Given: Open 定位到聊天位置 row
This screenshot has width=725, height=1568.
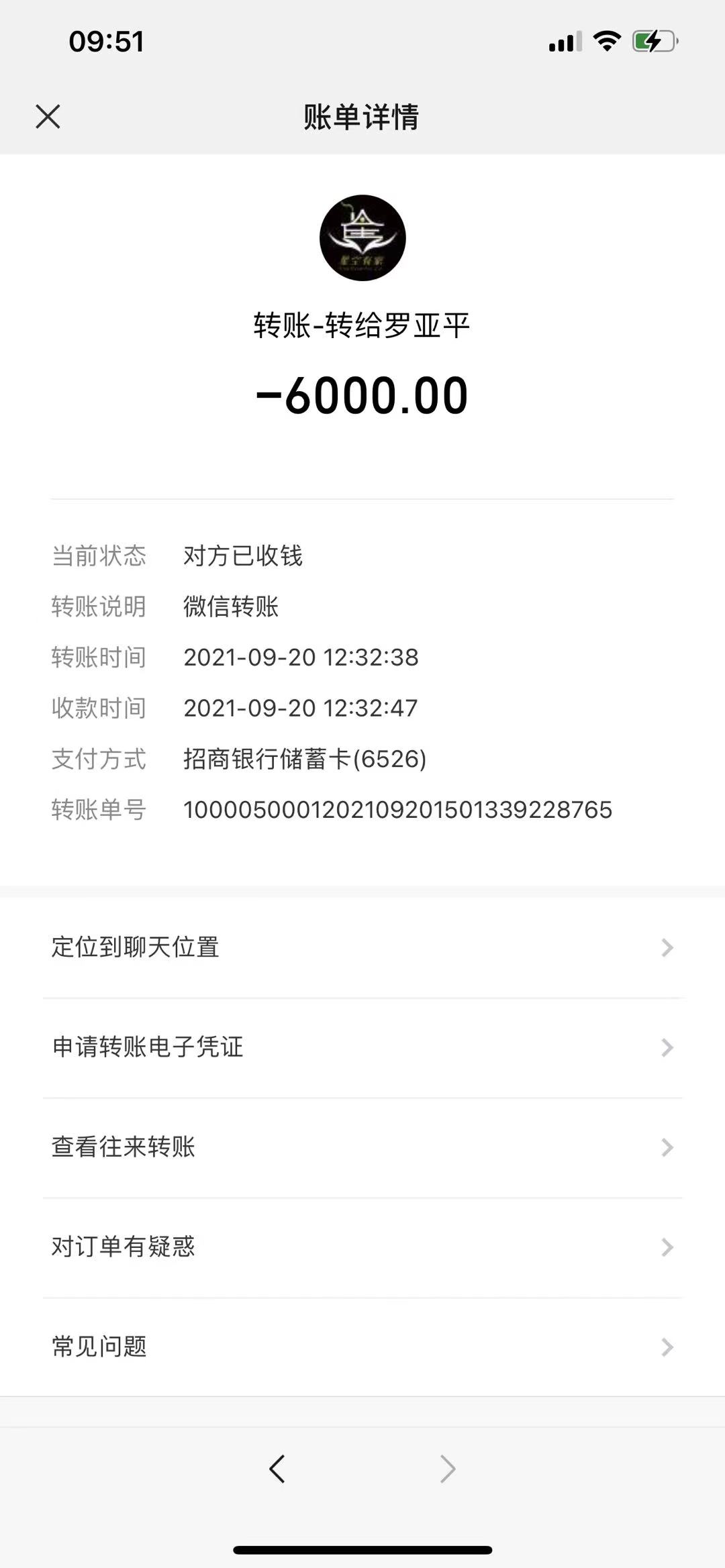Looking at the screenshot, I should [362, 947].
